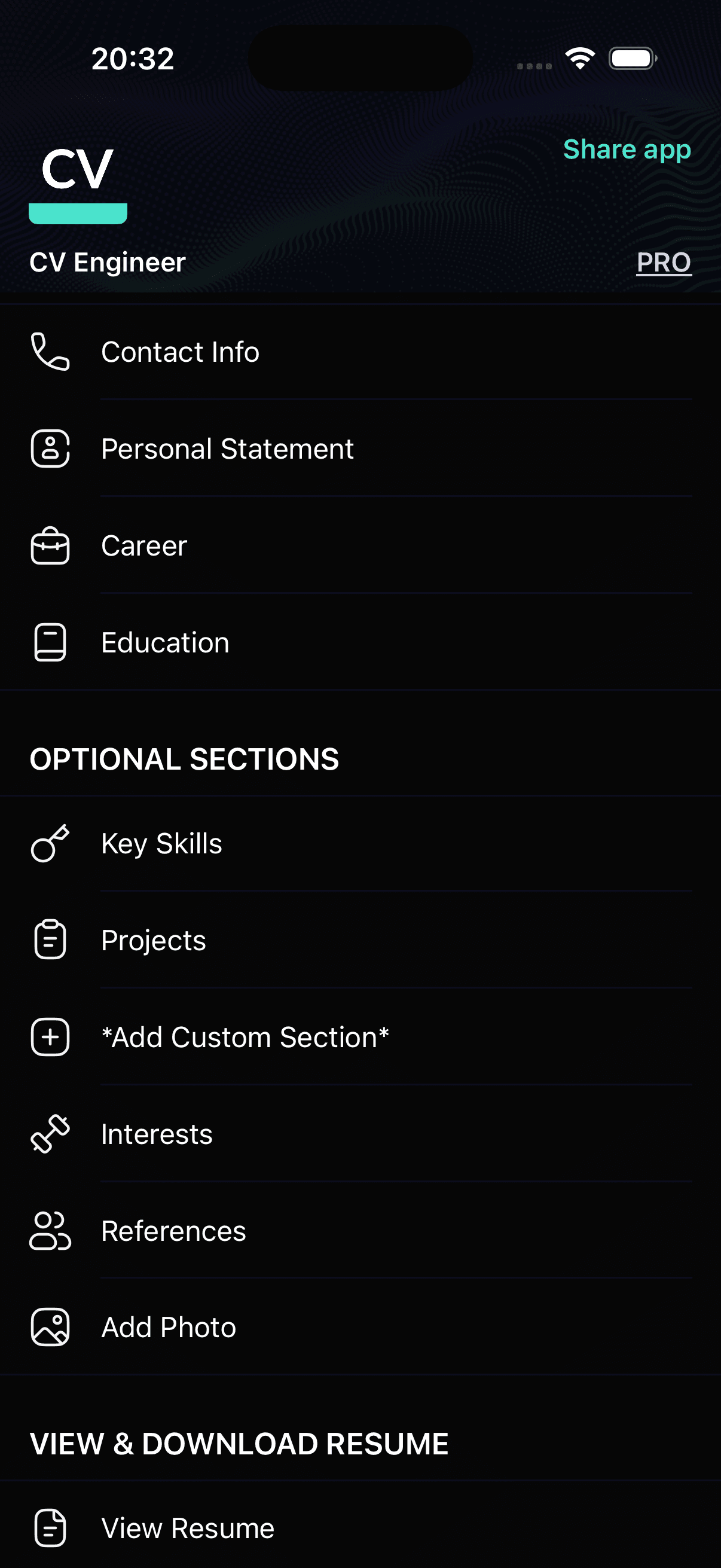
Task: Open the PRO upgrade link
Action: [x=663, y=263]
